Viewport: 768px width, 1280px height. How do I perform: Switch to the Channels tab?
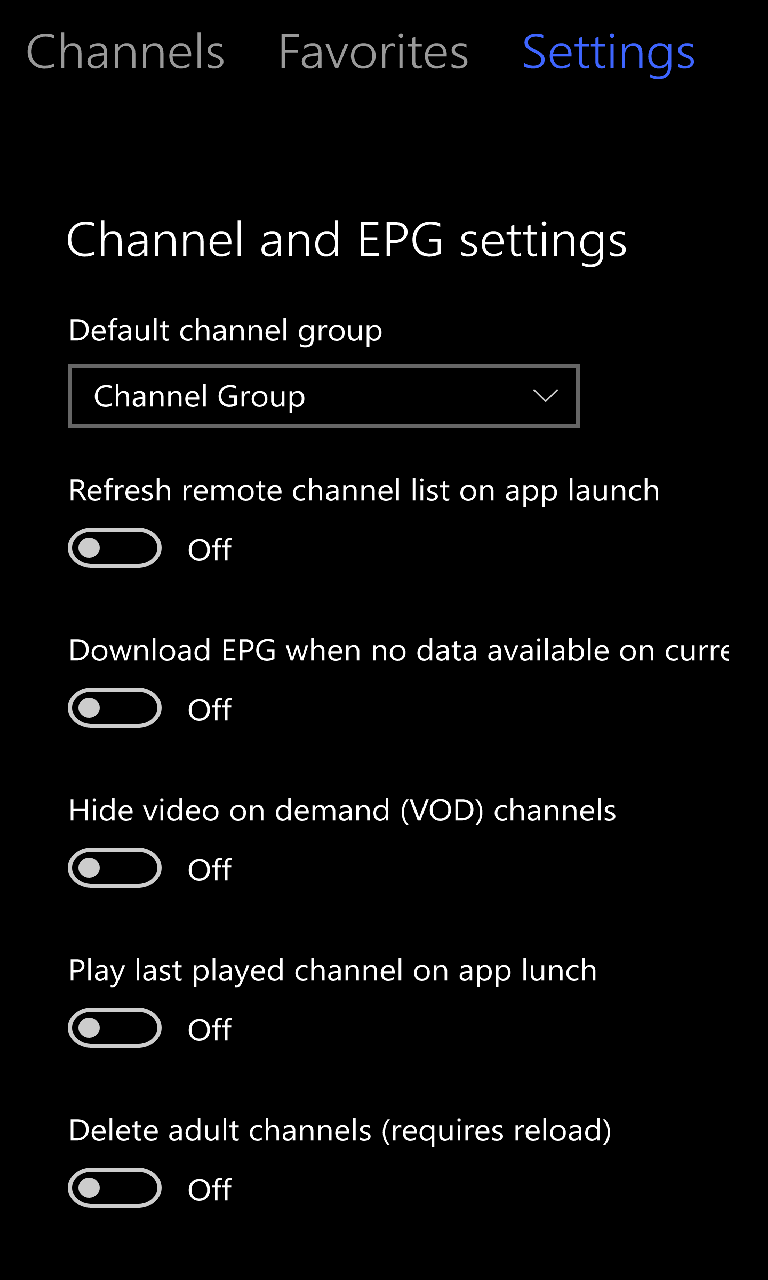click(125, 52)
